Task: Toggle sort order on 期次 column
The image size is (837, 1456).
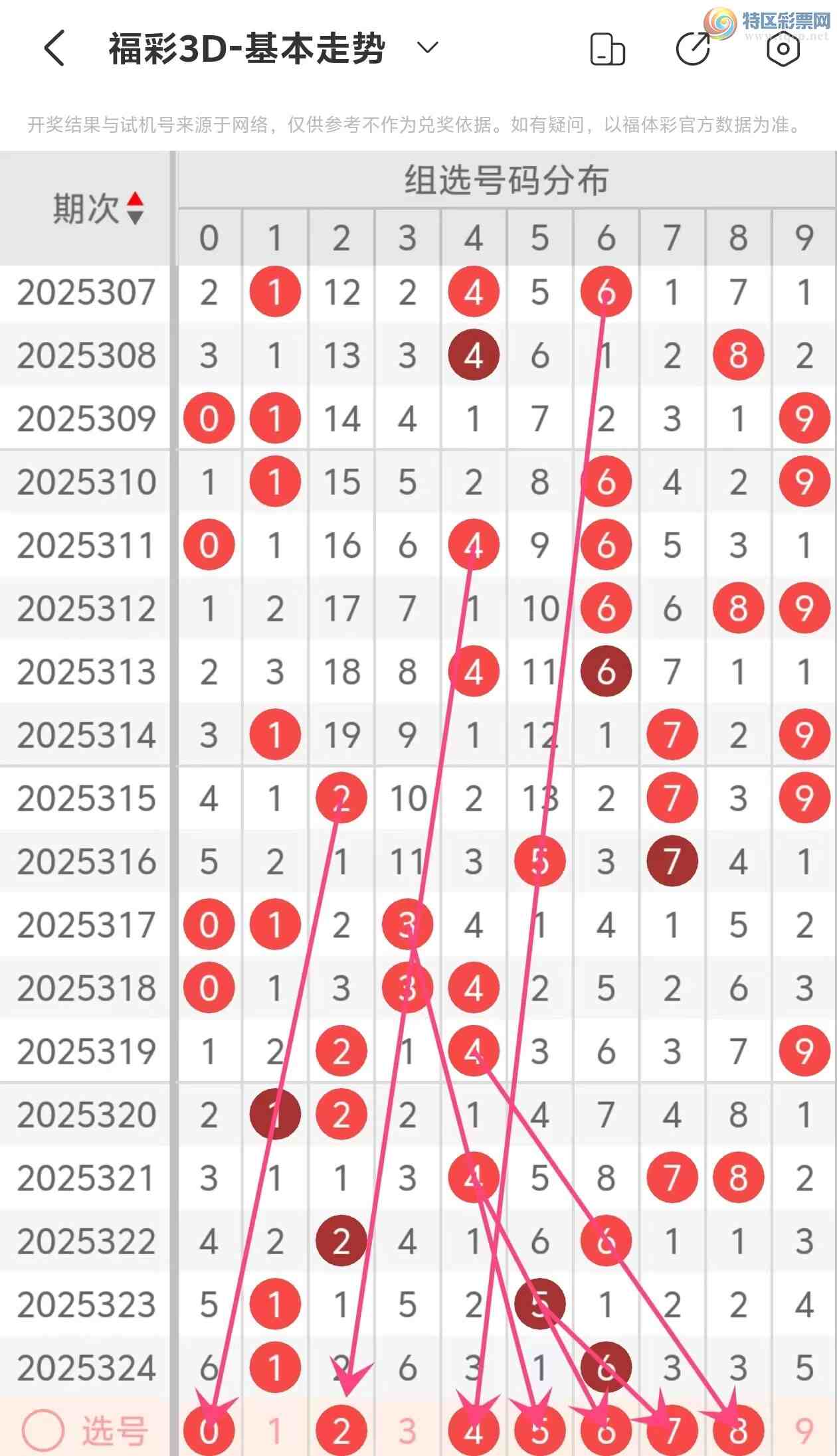Action: (x=135, y=208)
